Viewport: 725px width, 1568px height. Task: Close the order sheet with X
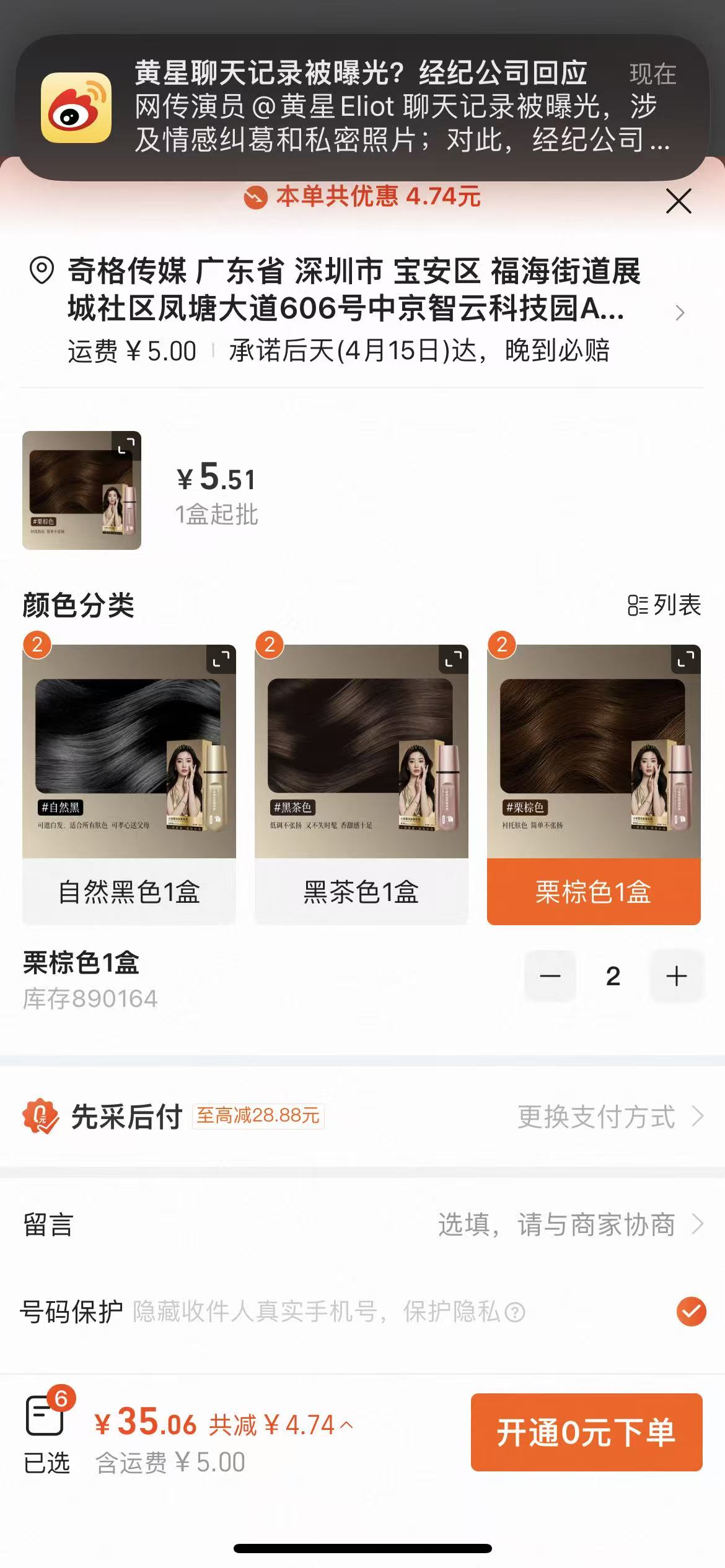coord(679,202)
